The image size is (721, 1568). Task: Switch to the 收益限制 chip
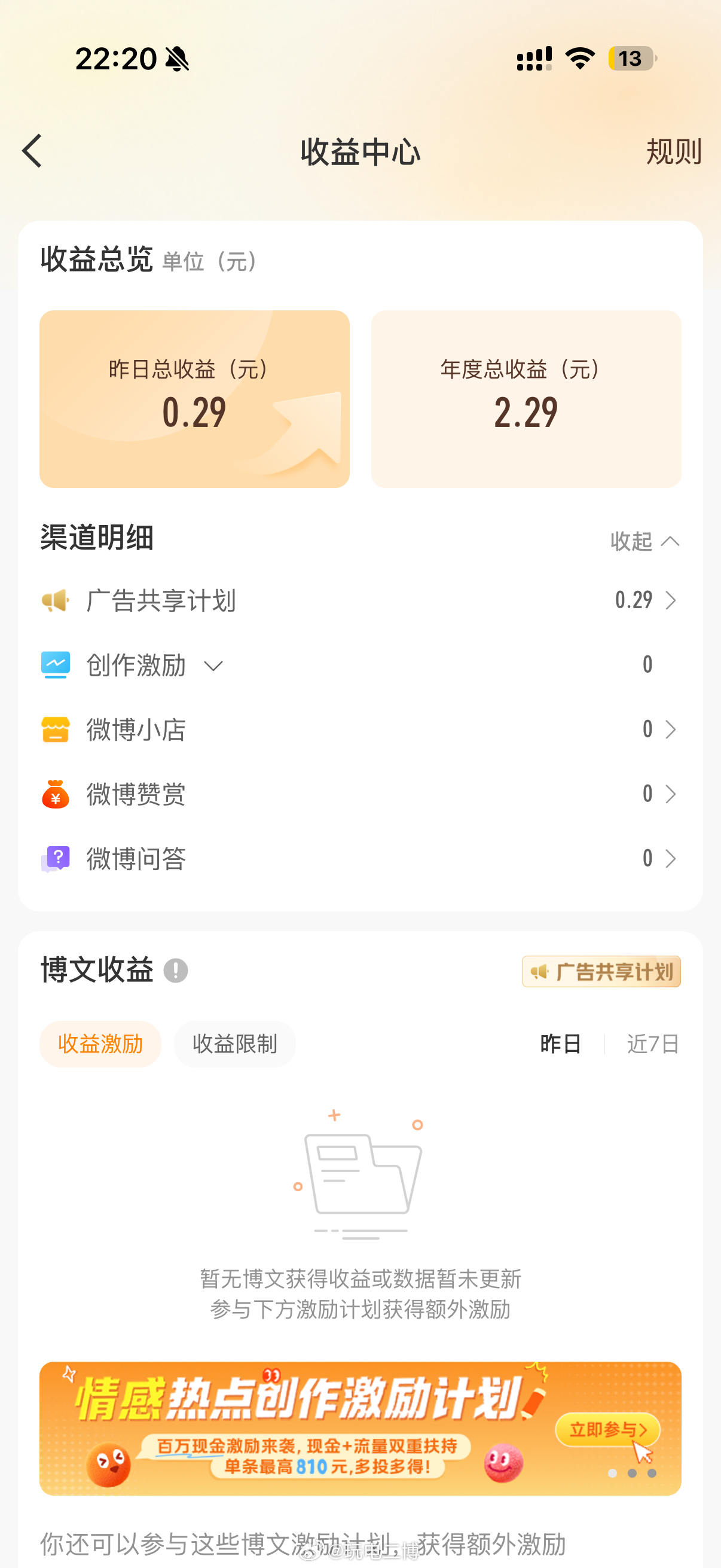[x=235, y=1044]
